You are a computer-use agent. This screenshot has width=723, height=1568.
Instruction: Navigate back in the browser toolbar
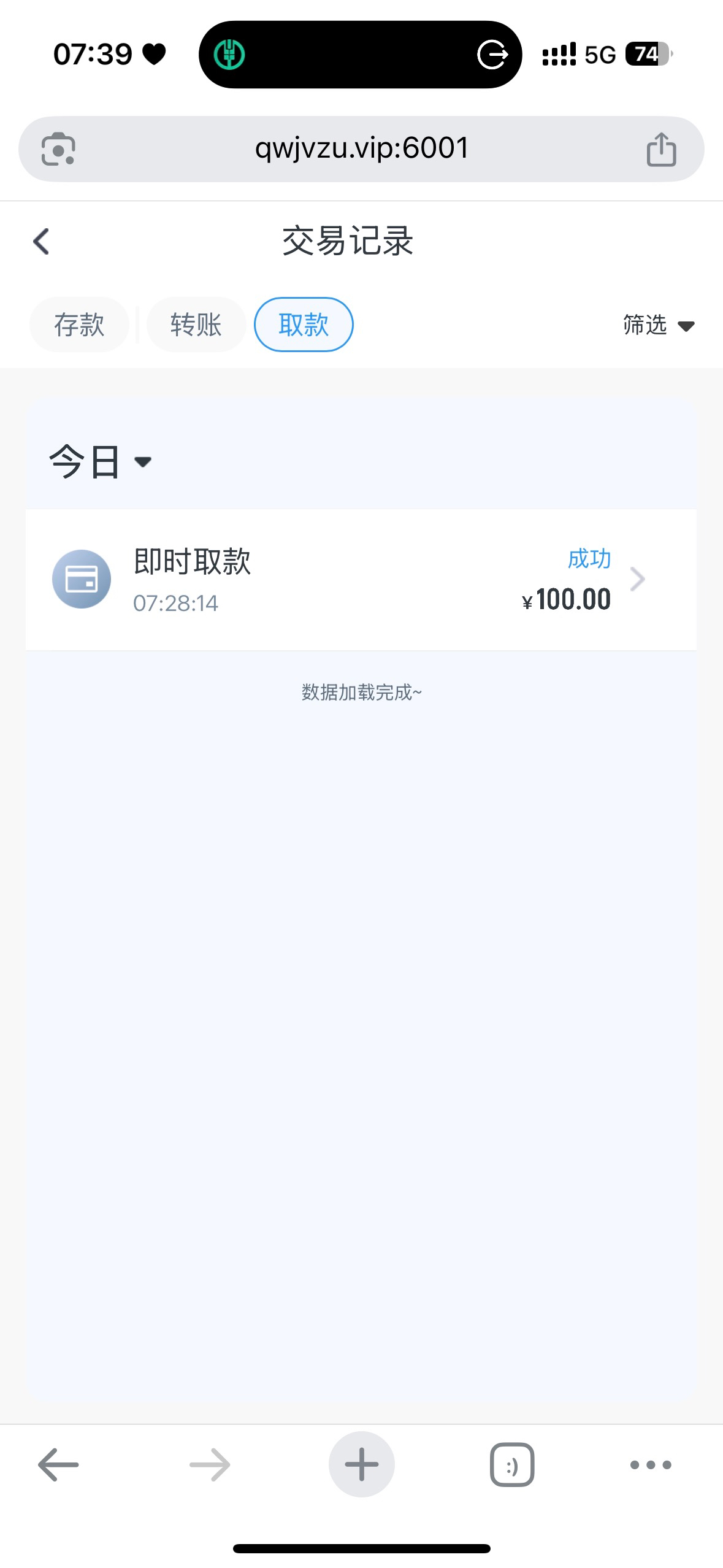(x=58, y=1464)
